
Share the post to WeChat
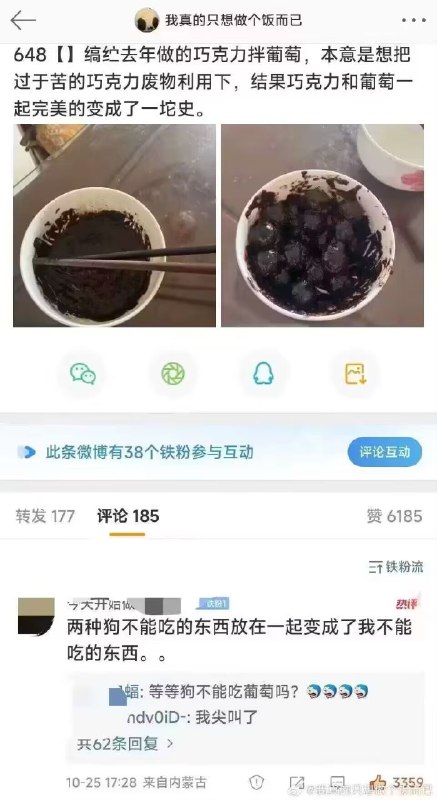pyautogui.click(x=83, y=373)
